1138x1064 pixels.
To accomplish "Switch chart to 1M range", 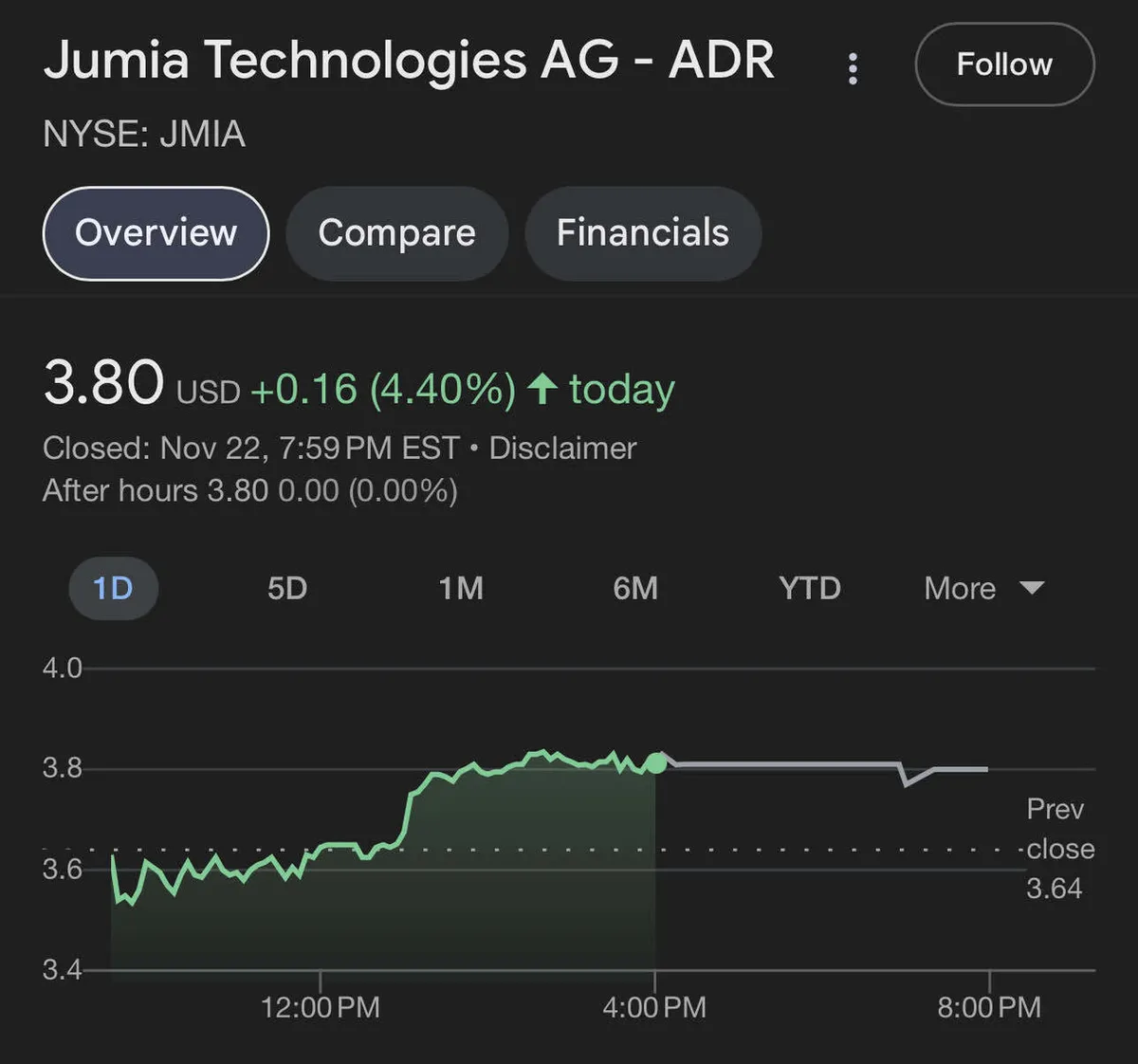I will coord(461,588).
